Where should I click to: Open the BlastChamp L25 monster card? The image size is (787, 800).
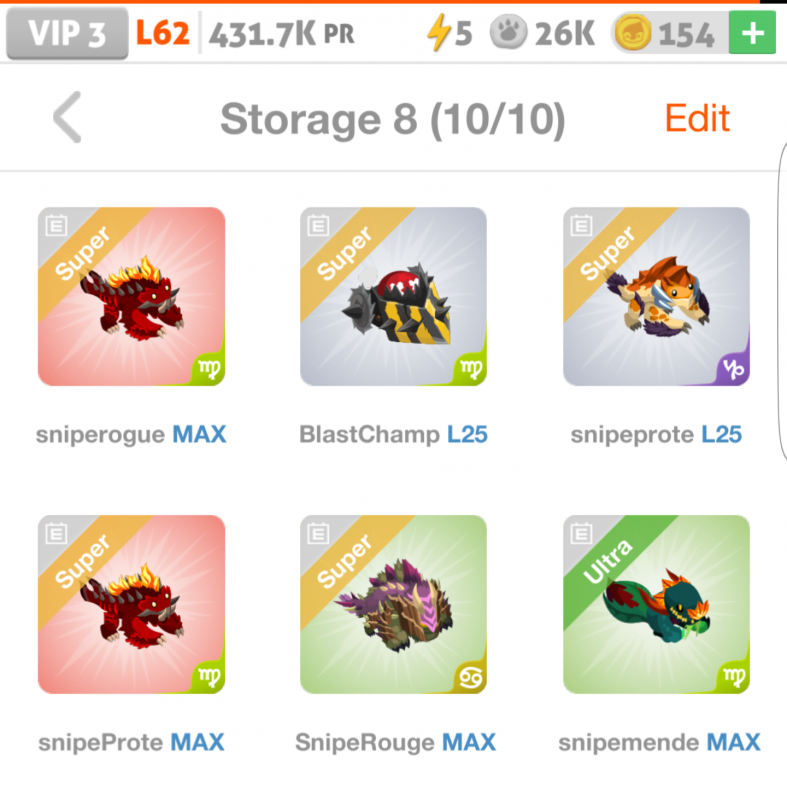point(393,297)
